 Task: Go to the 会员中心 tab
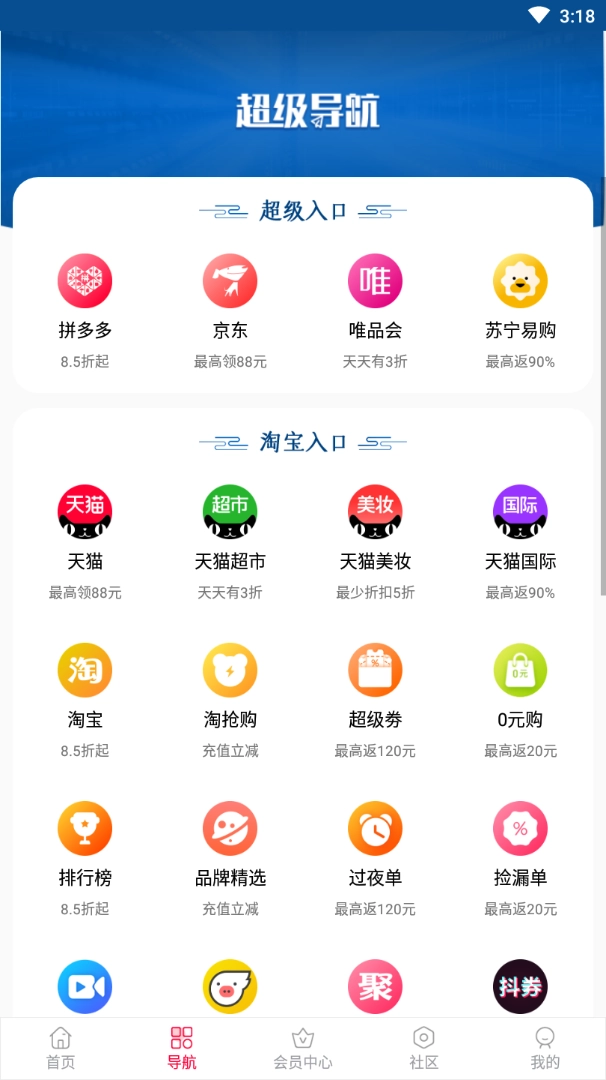coord(303,1048)
